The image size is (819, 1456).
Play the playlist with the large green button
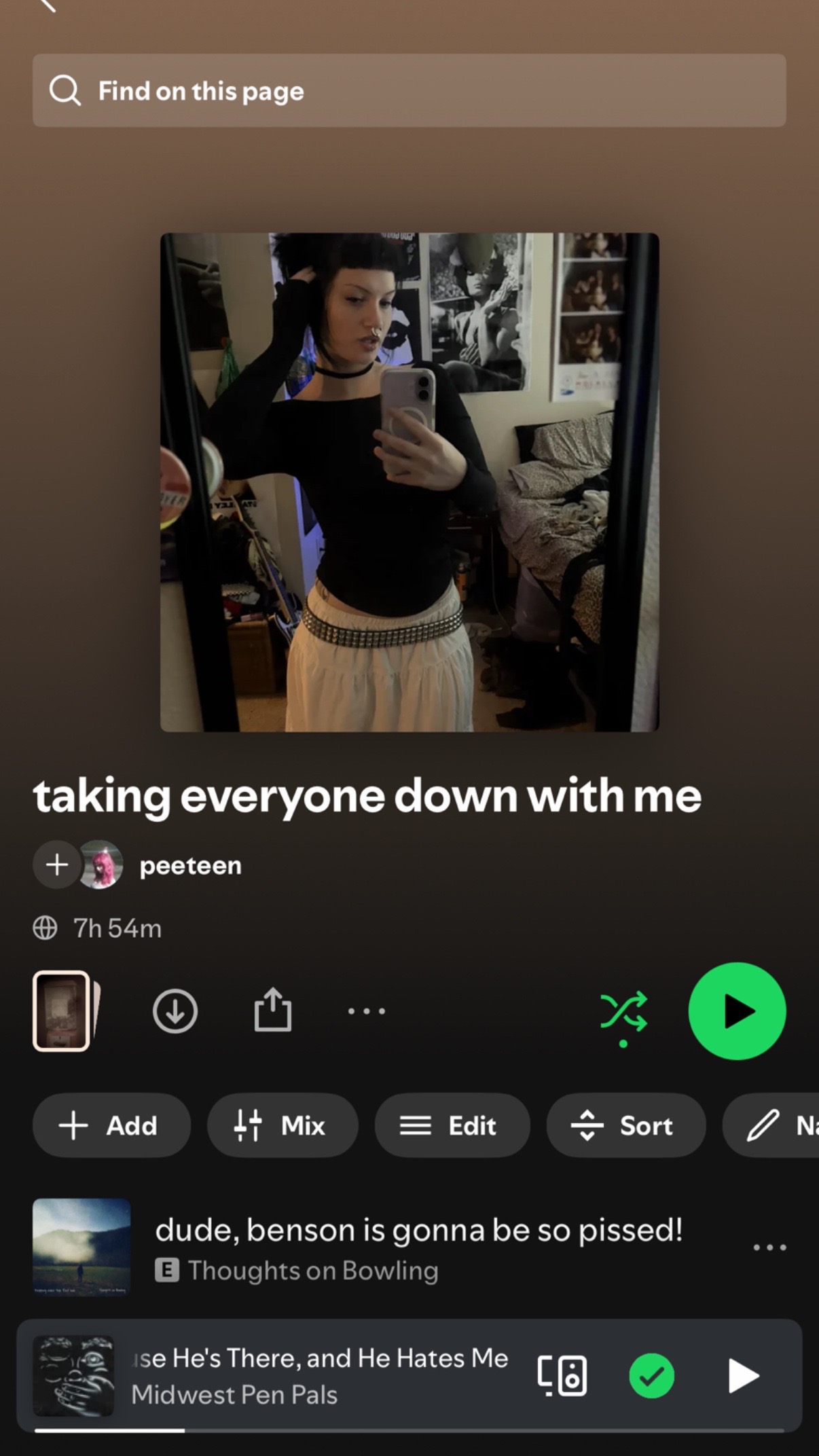(738, 1011)
